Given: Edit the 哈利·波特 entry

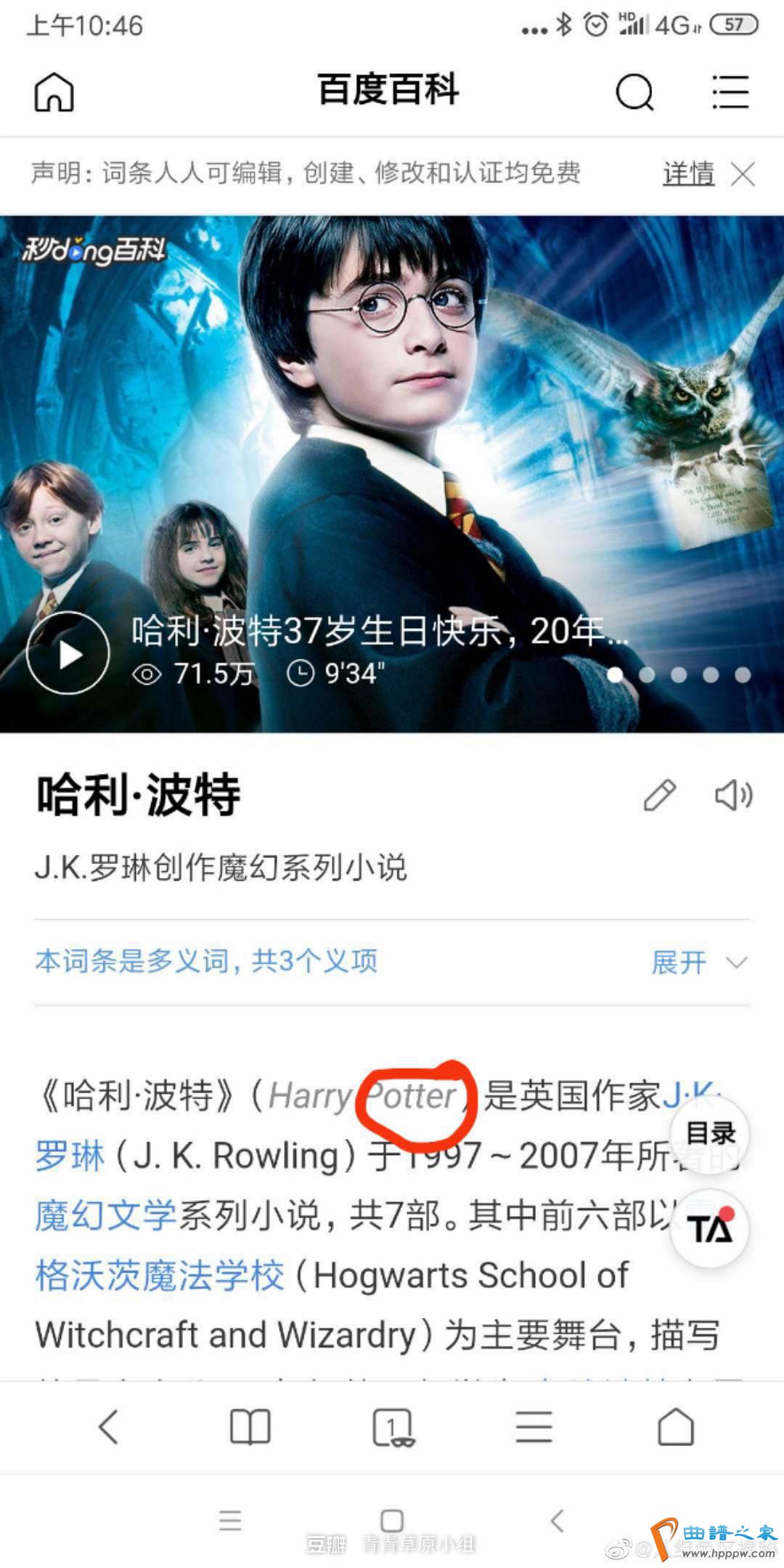Looking at the screenshot, I should pyautogui.click(x=660, y=796).
